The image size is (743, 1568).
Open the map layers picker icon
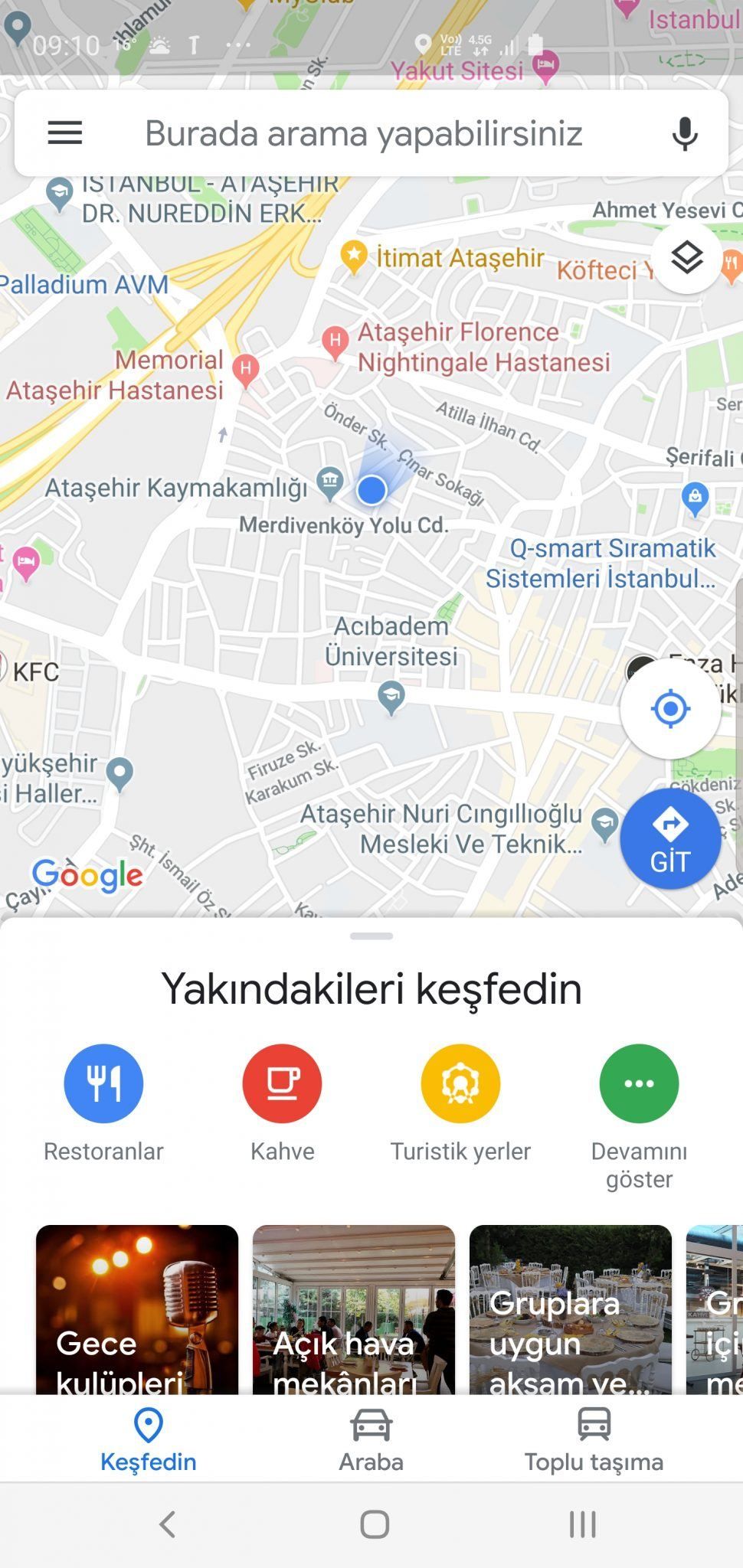point(687,257)
